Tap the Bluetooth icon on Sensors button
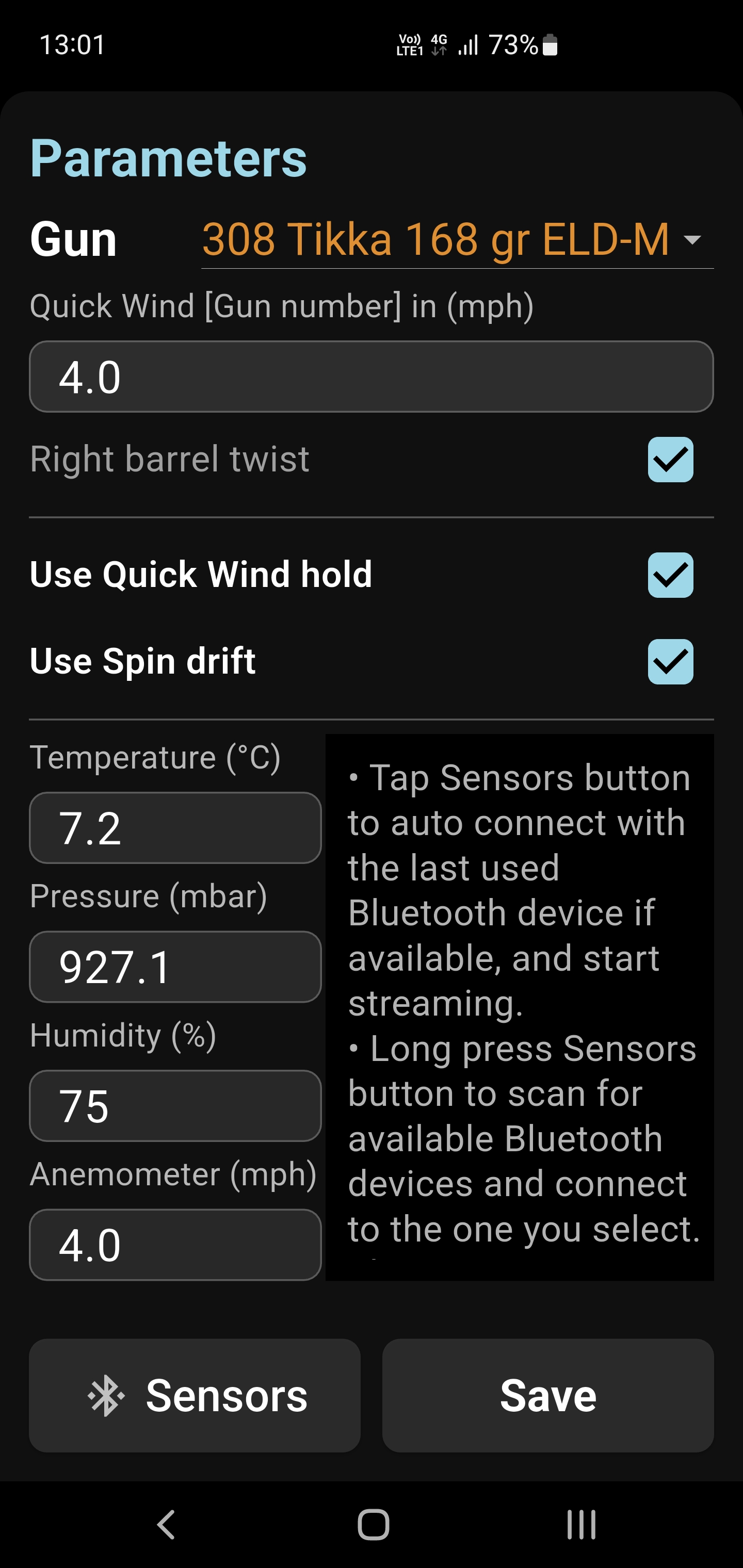This screenshot has height=1568, width=743. coord(107,1395)
